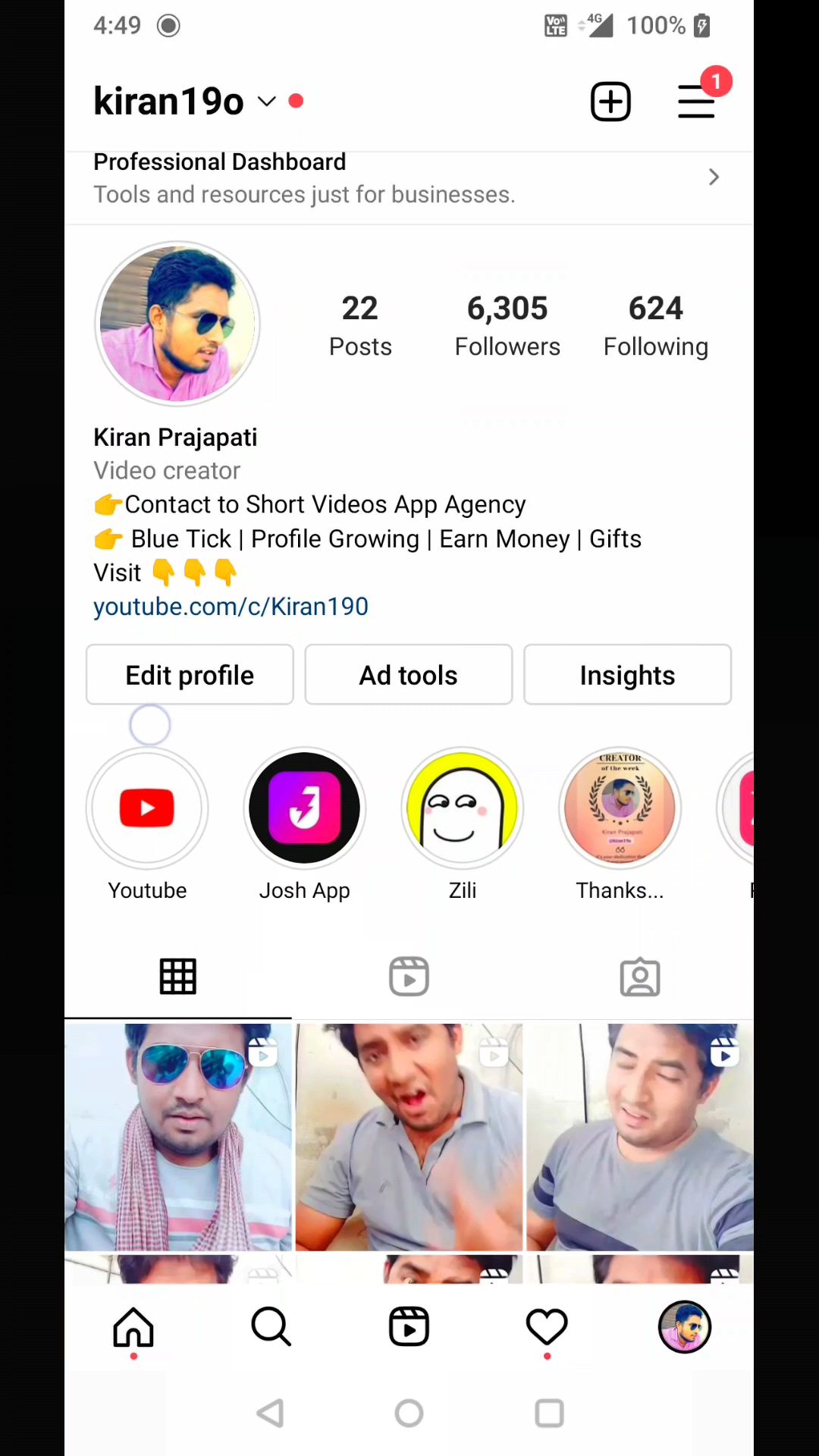
Task: Switch to the tagged photos tab
Action: tap(640, 977)
